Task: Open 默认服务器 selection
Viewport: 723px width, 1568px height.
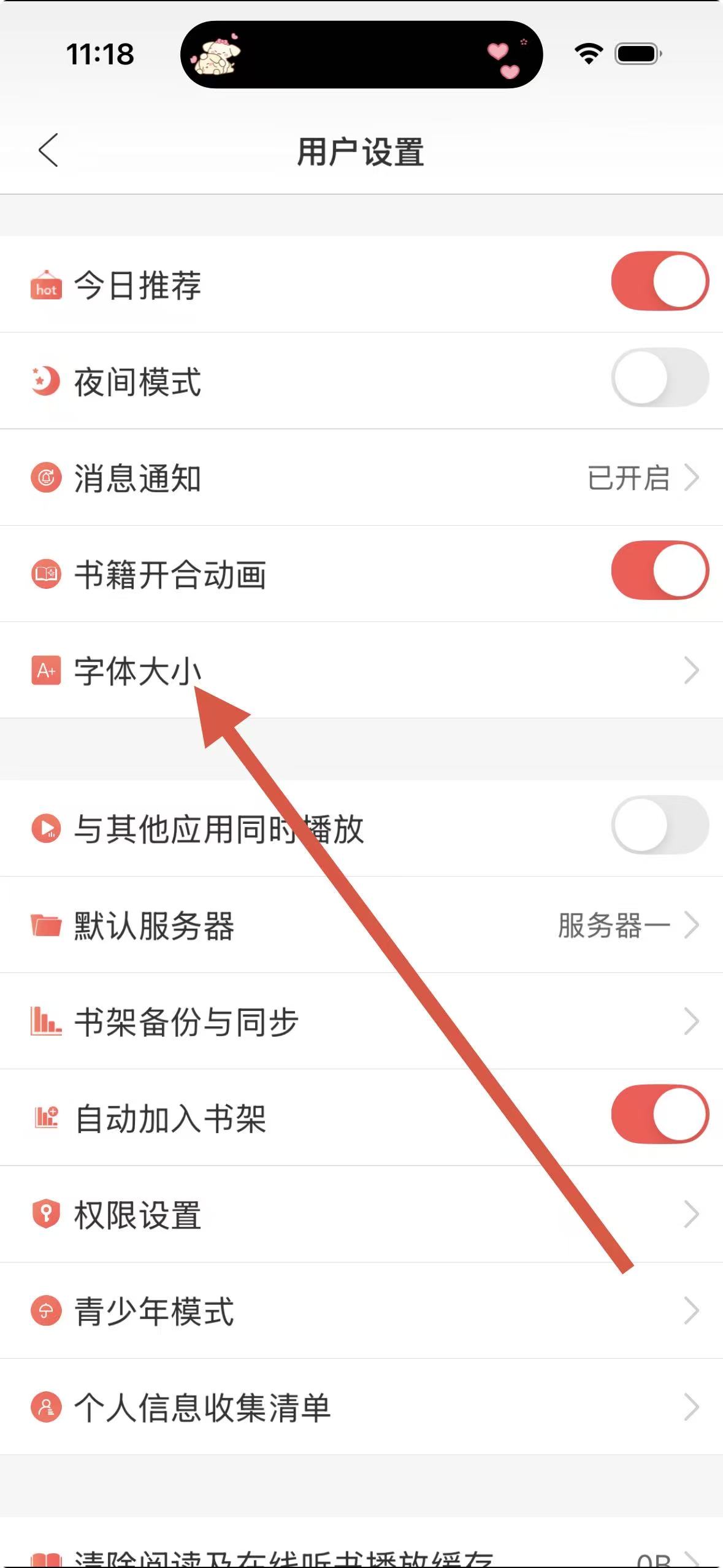Action: pos(362,925)
